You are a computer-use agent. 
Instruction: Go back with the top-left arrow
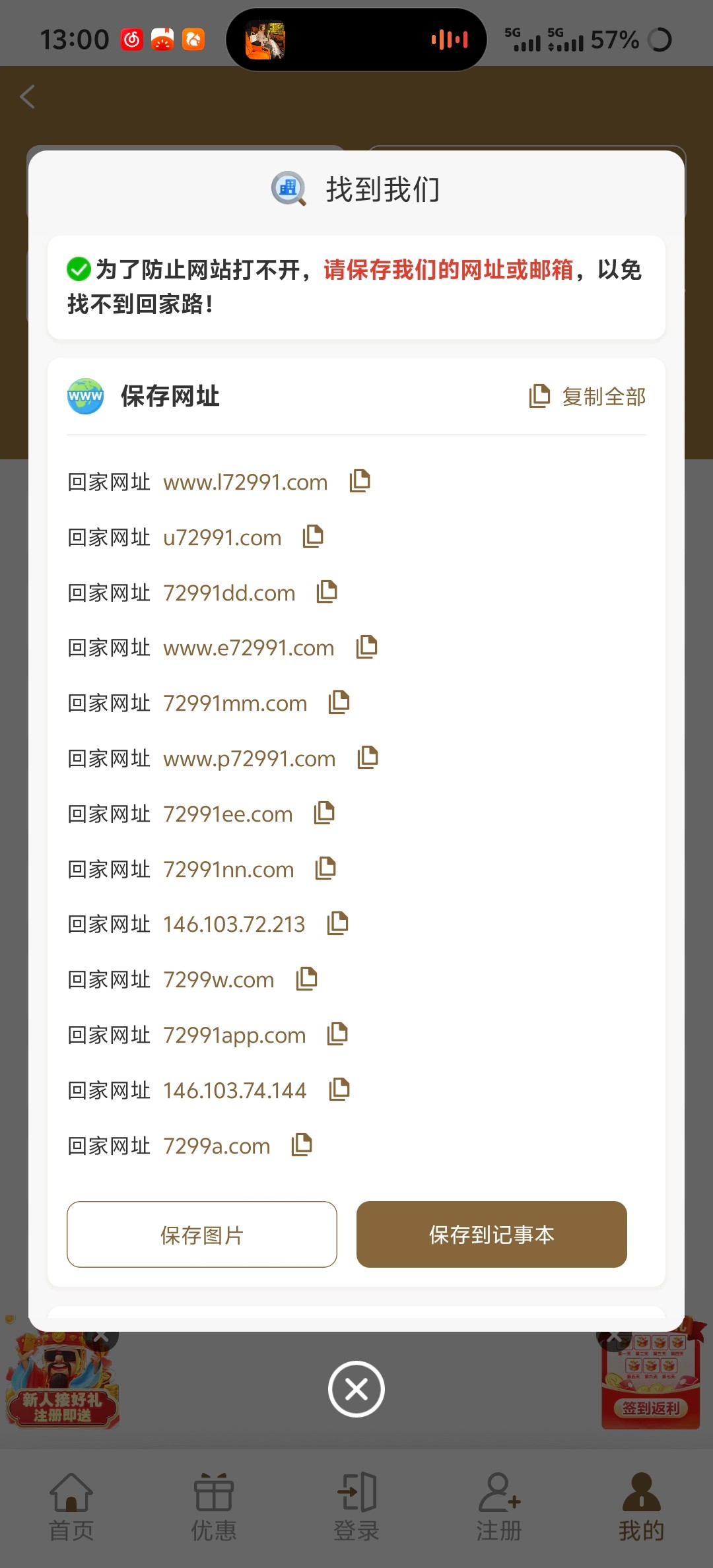pos(27,96)
